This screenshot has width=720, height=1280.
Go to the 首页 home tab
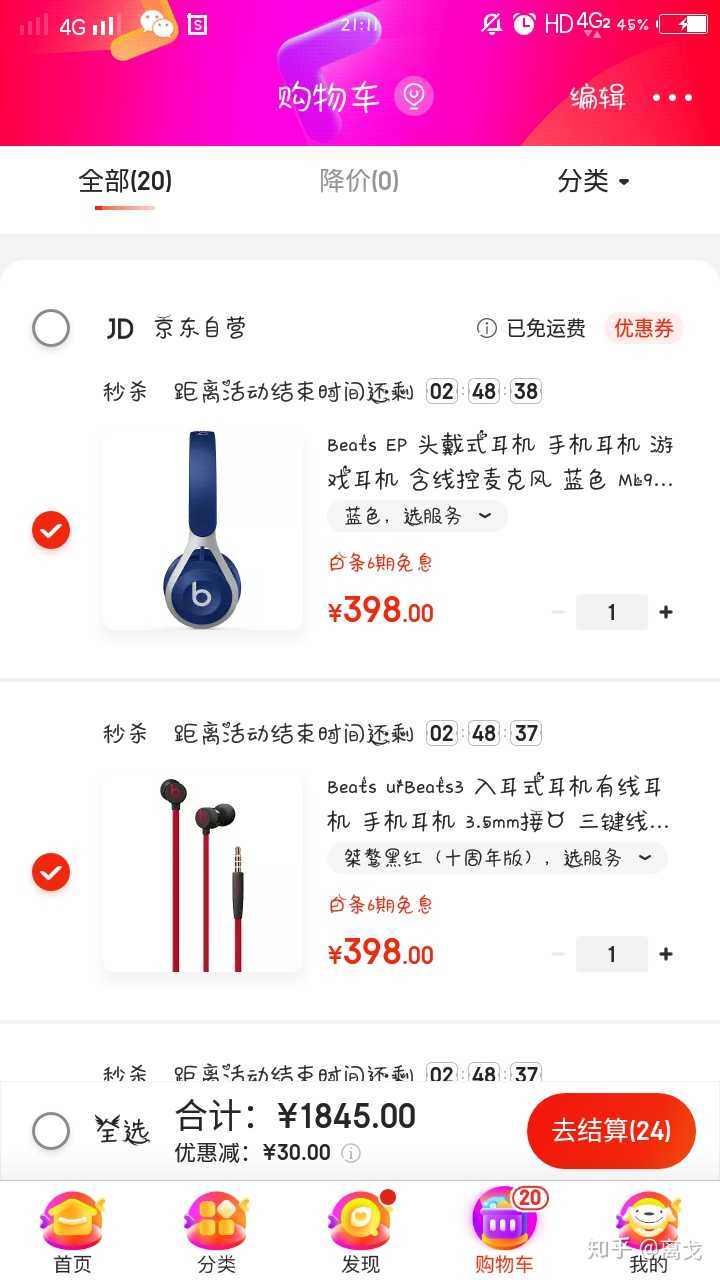pyautogui.click(x=72, y=1232)
